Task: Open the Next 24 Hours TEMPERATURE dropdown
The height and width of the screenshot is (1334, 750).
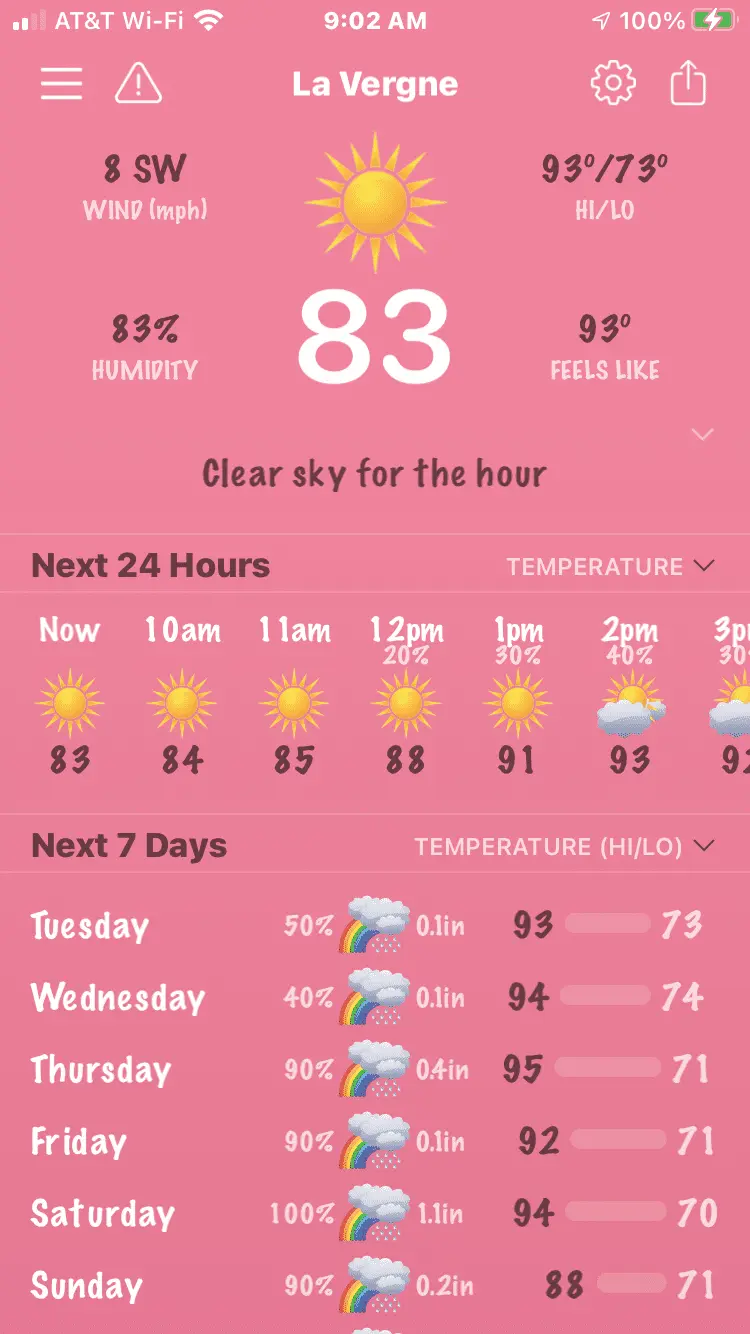Action: pyautogui.click(x=610, y=566)
